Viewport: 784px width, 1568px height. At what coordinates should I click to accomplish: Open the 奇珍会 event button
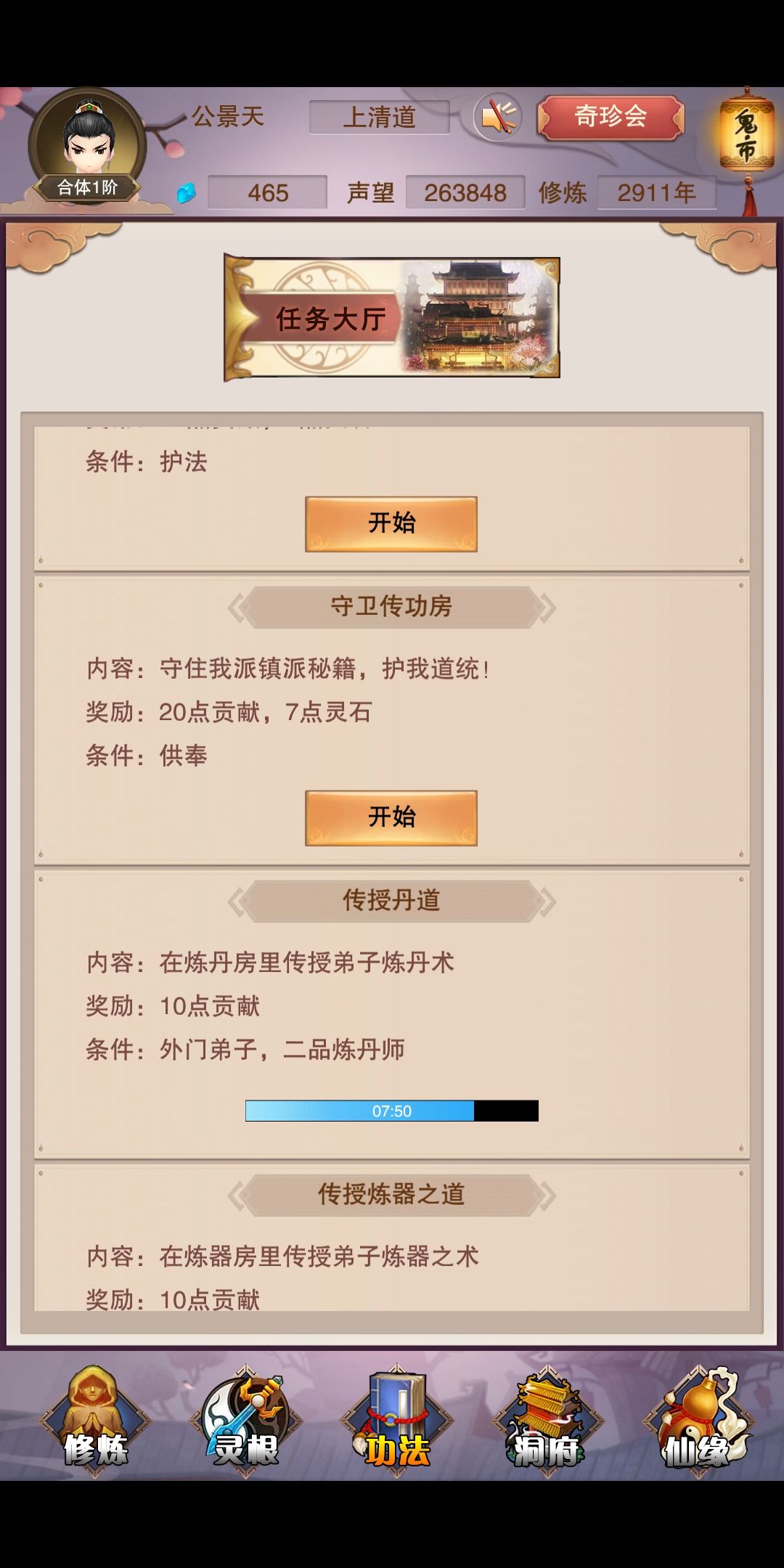(x=612, y=116)
